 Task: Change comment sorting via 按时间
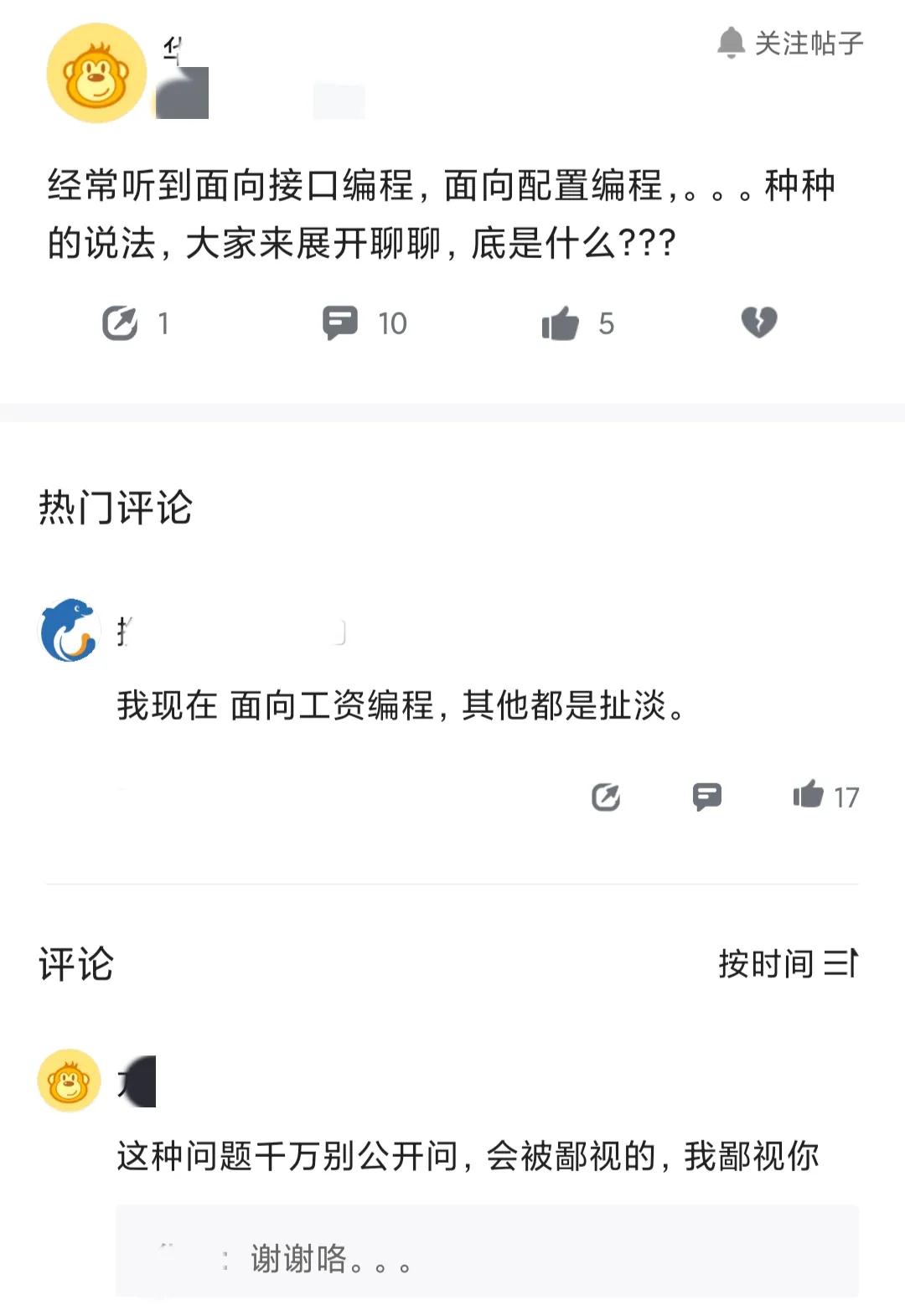(788, 963)
